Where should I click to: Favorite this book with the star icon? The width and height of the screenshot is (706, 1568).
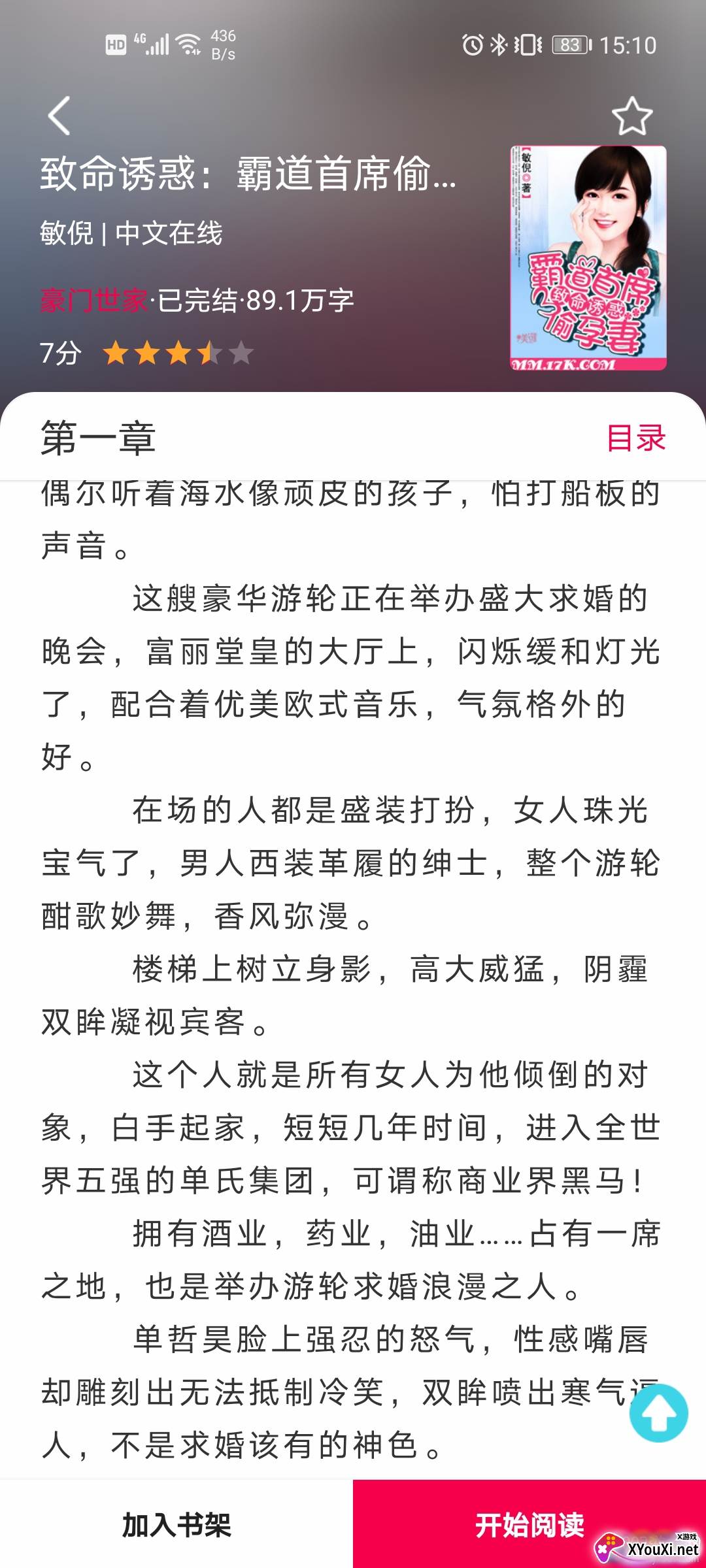click(631, 116)
